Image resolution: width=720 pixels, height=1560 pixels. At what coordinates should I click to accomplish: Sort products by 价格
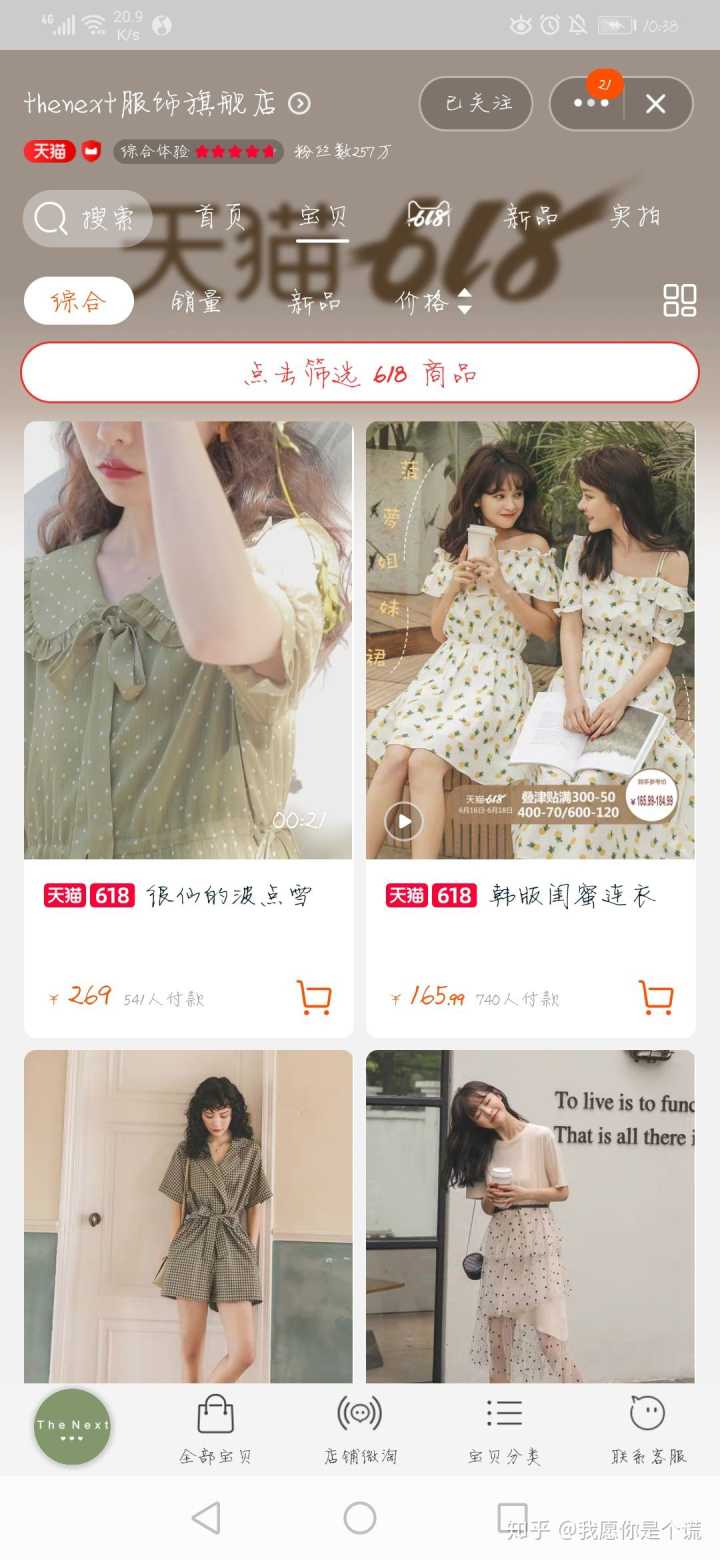[x=433, y=301]
